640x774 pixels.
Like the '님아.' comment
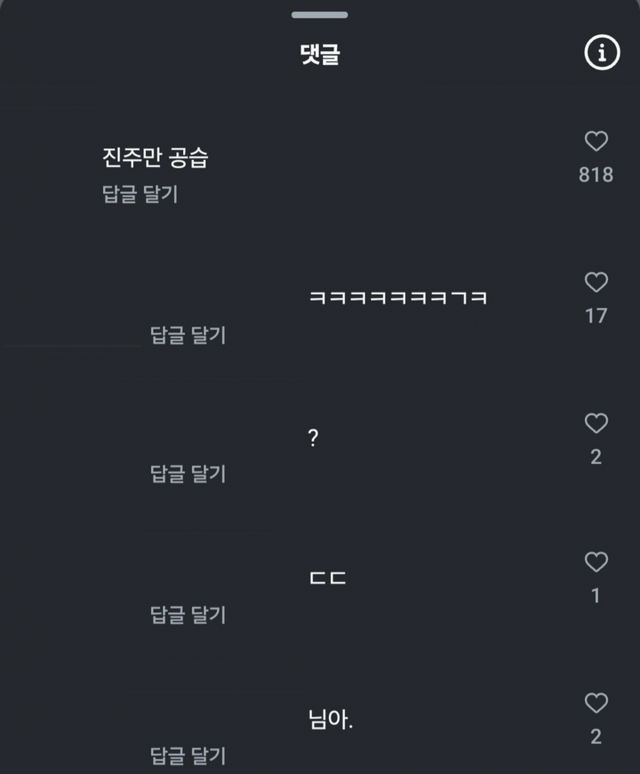tap(596, 703)
